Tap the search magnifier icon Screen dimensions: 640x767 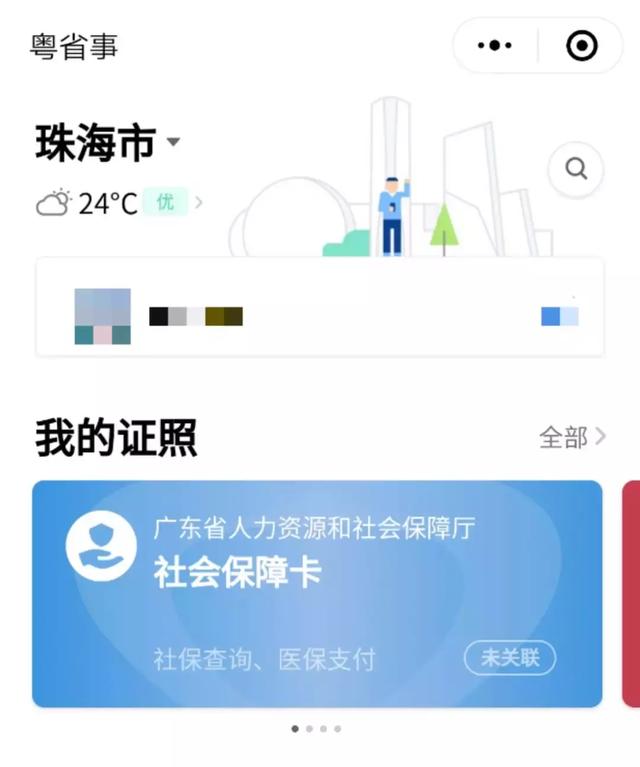(576, 169)
